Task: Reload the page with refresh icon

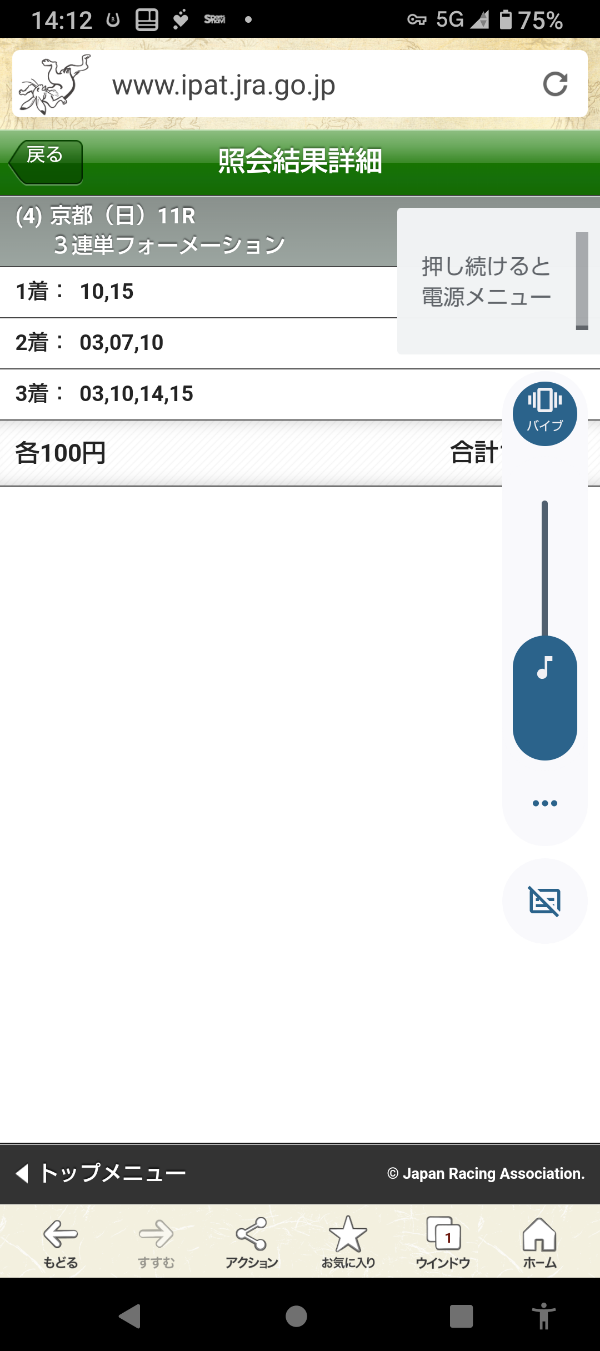Action: (x=555, y=85)
